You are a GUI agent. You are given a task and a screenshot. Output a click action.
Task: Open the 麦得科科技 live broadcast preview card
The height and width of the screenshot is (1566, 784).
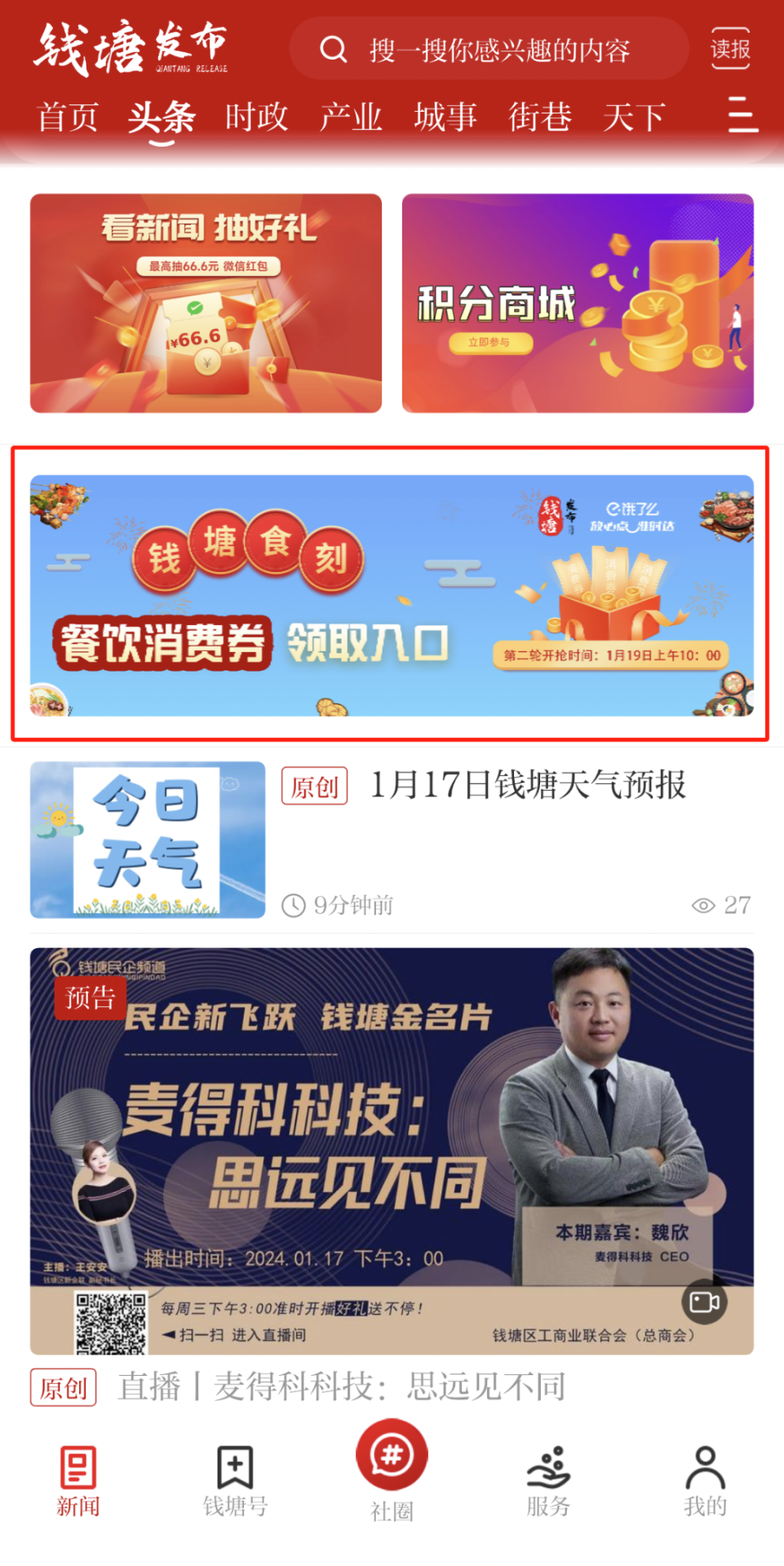pos(392,1151)
